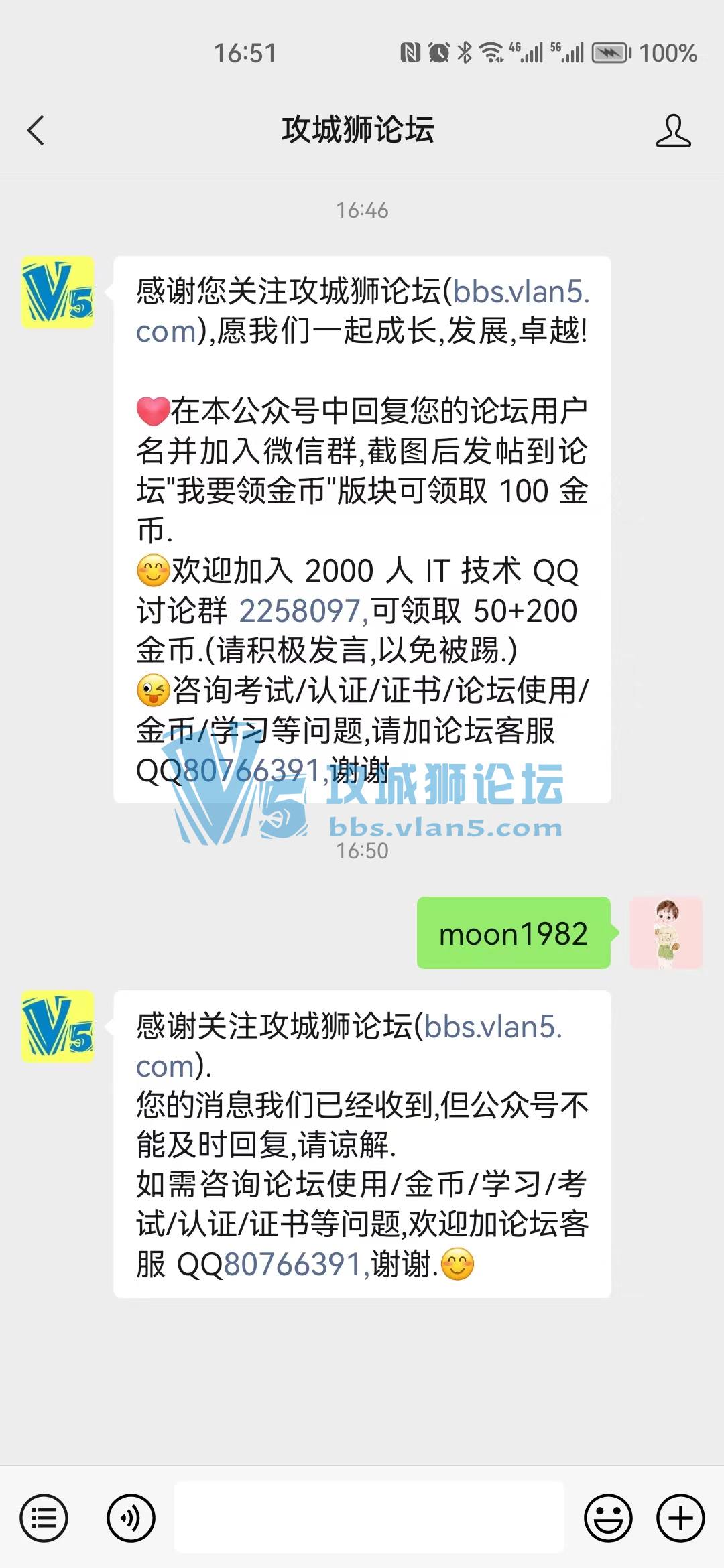Open bbs.vlan5.com link in the latest reply
The image size is (724, 1568).
(492, 1027)
